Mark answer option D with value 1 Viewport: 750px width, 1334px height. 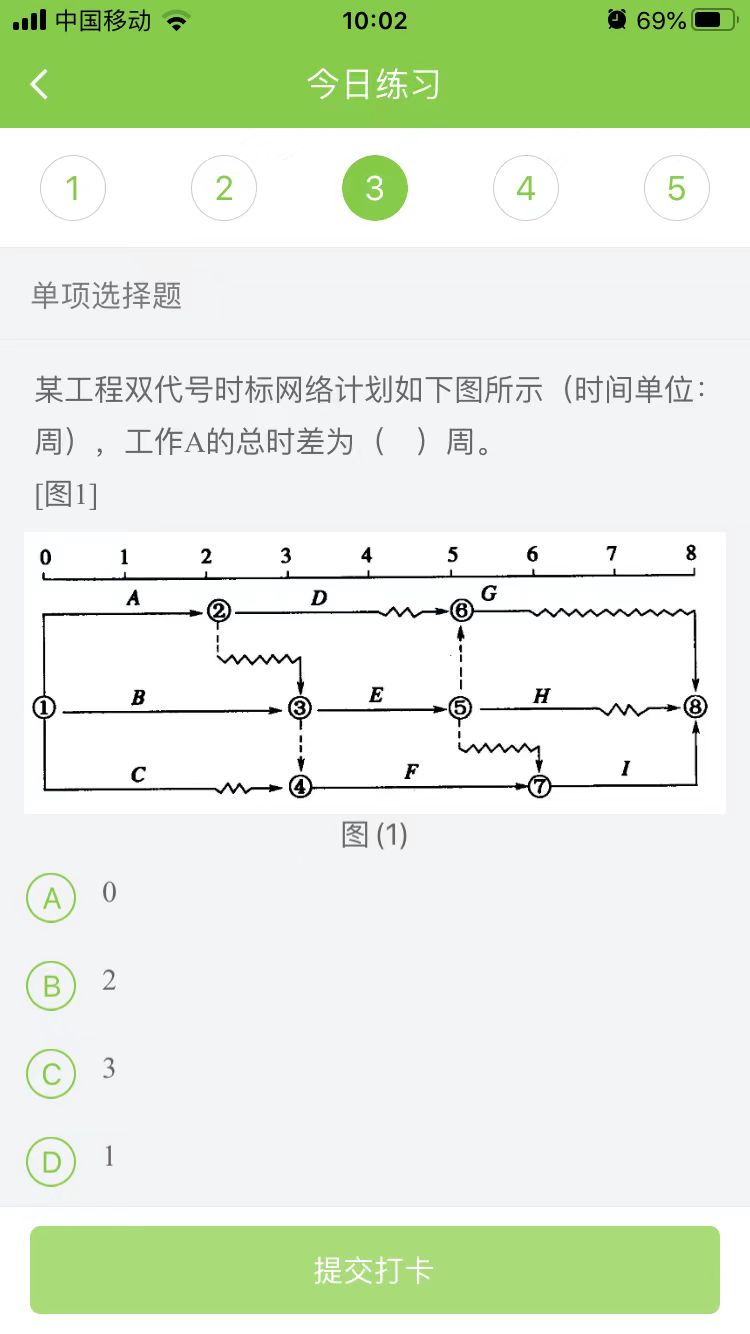point(51,1162)
